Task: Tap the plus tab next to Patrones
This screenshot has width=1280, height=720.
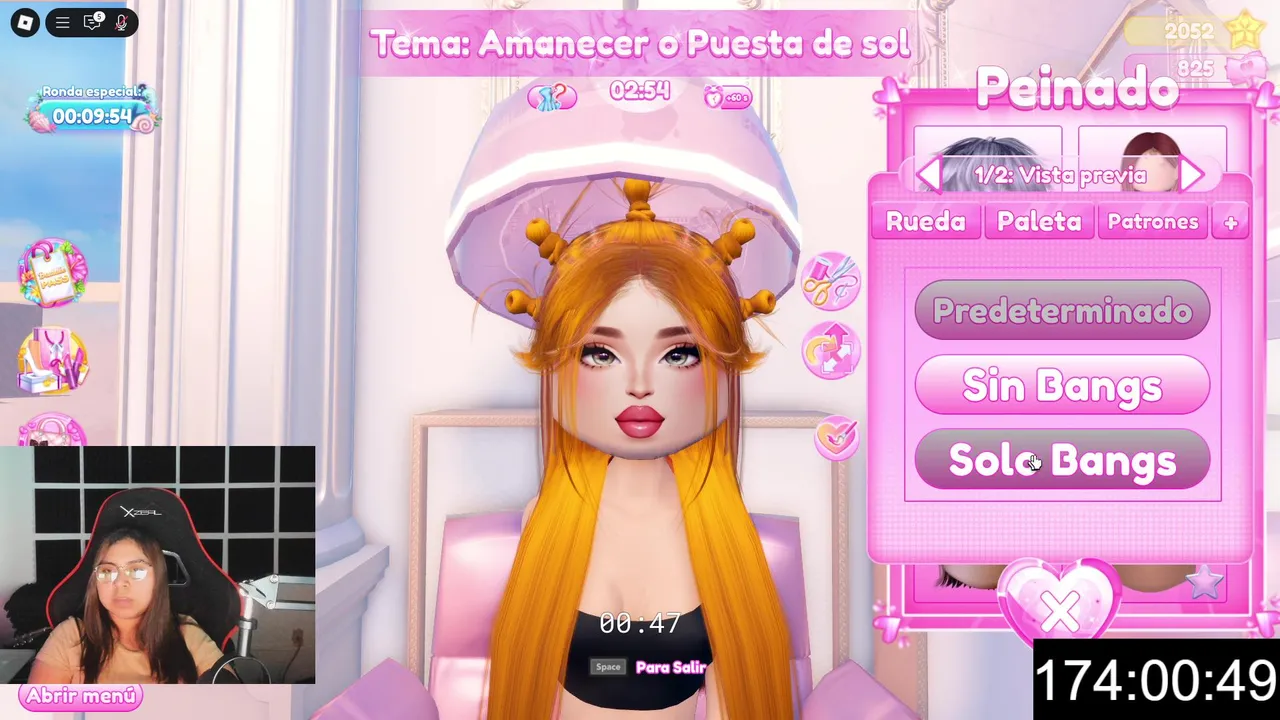Action: 1231,223
